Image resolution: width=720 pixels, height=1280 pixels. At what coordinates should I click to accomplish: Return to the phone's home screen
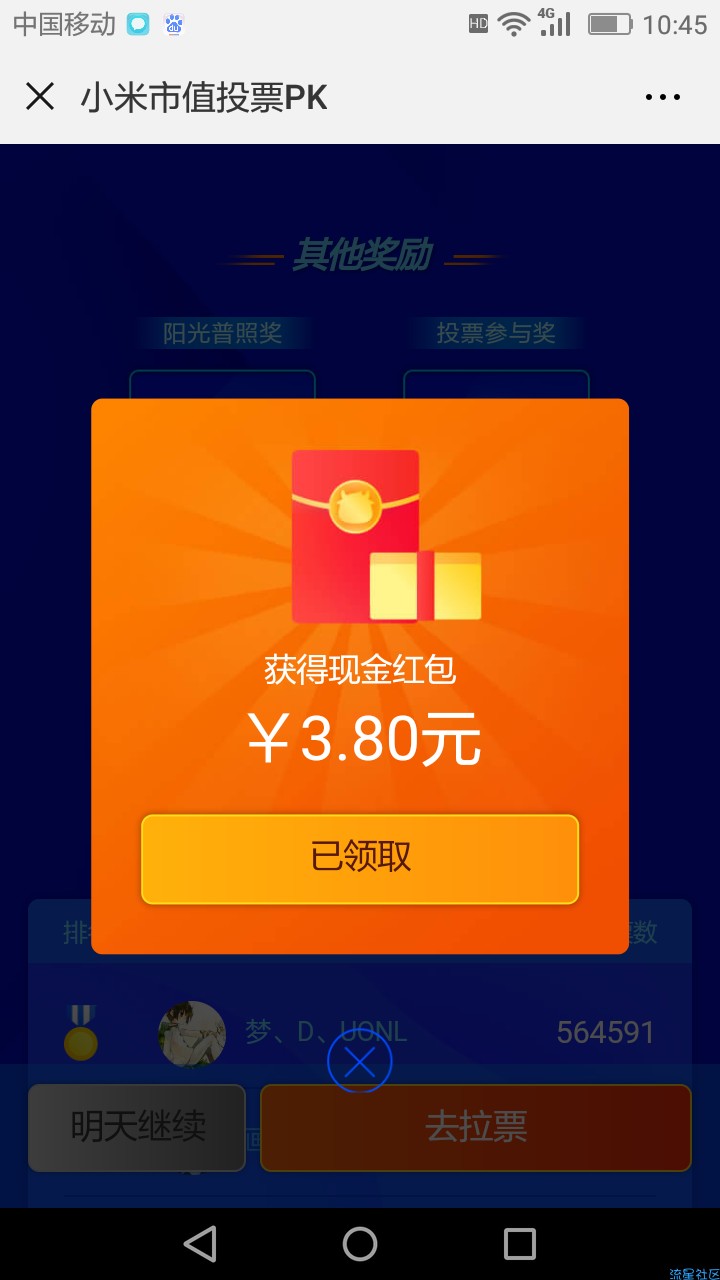pyautogui.click(x=360, y=1244)
